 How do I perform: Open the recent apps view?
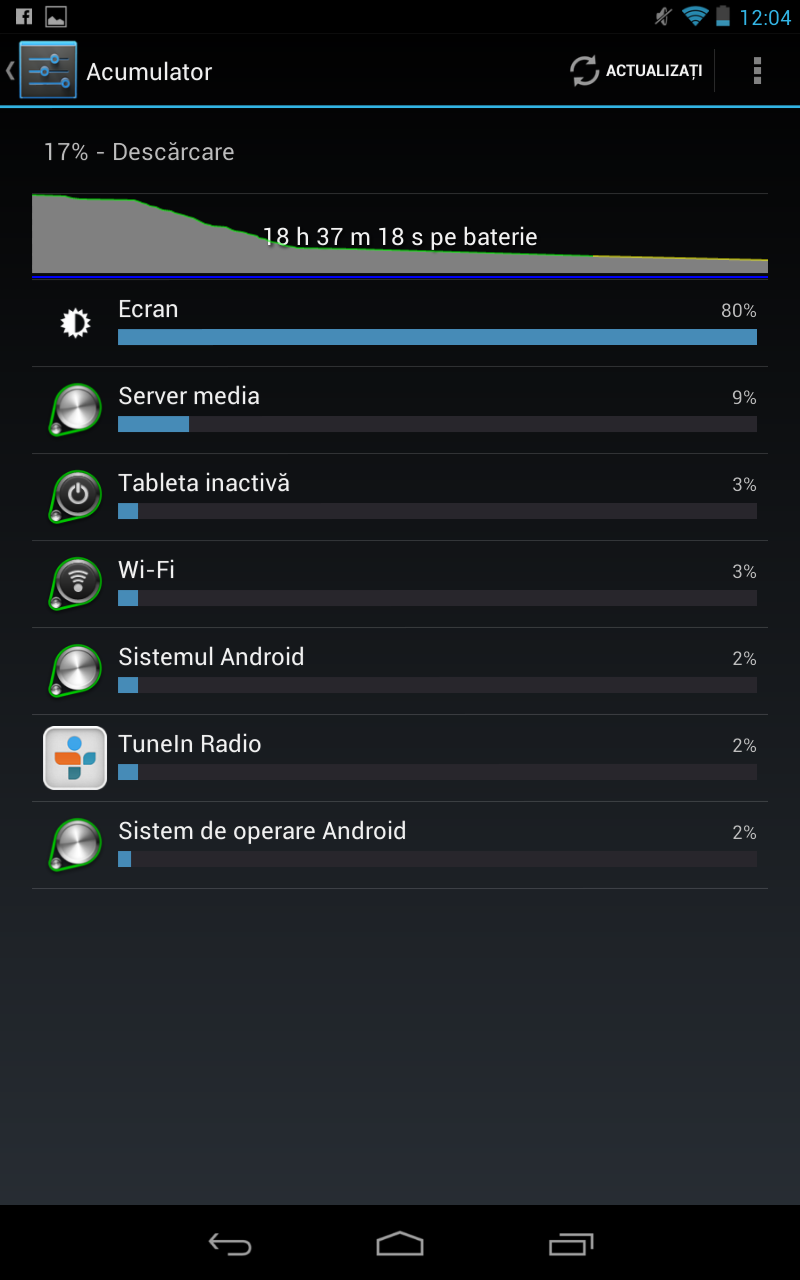571,1243
